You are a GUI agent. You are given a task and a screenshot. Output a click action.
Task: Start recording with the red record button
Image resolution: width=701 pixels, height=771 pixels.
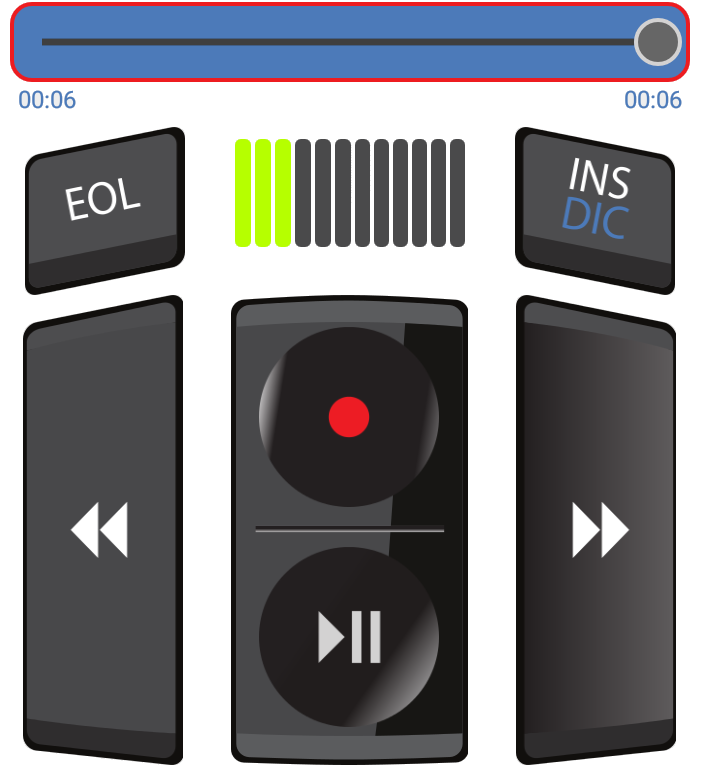click(349, 417)
